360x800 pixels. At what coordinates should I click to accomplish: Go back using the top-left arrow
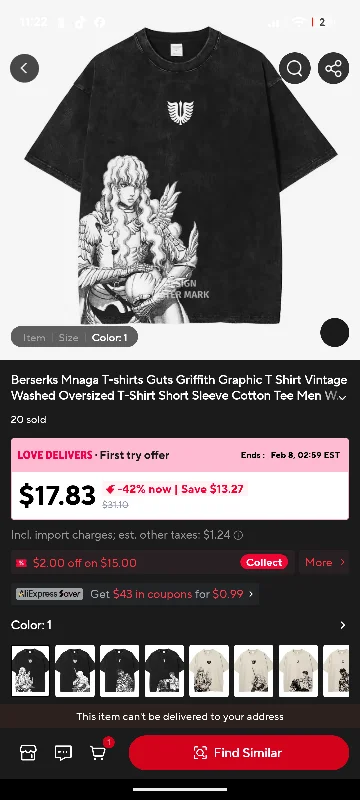tap(24, 68)
